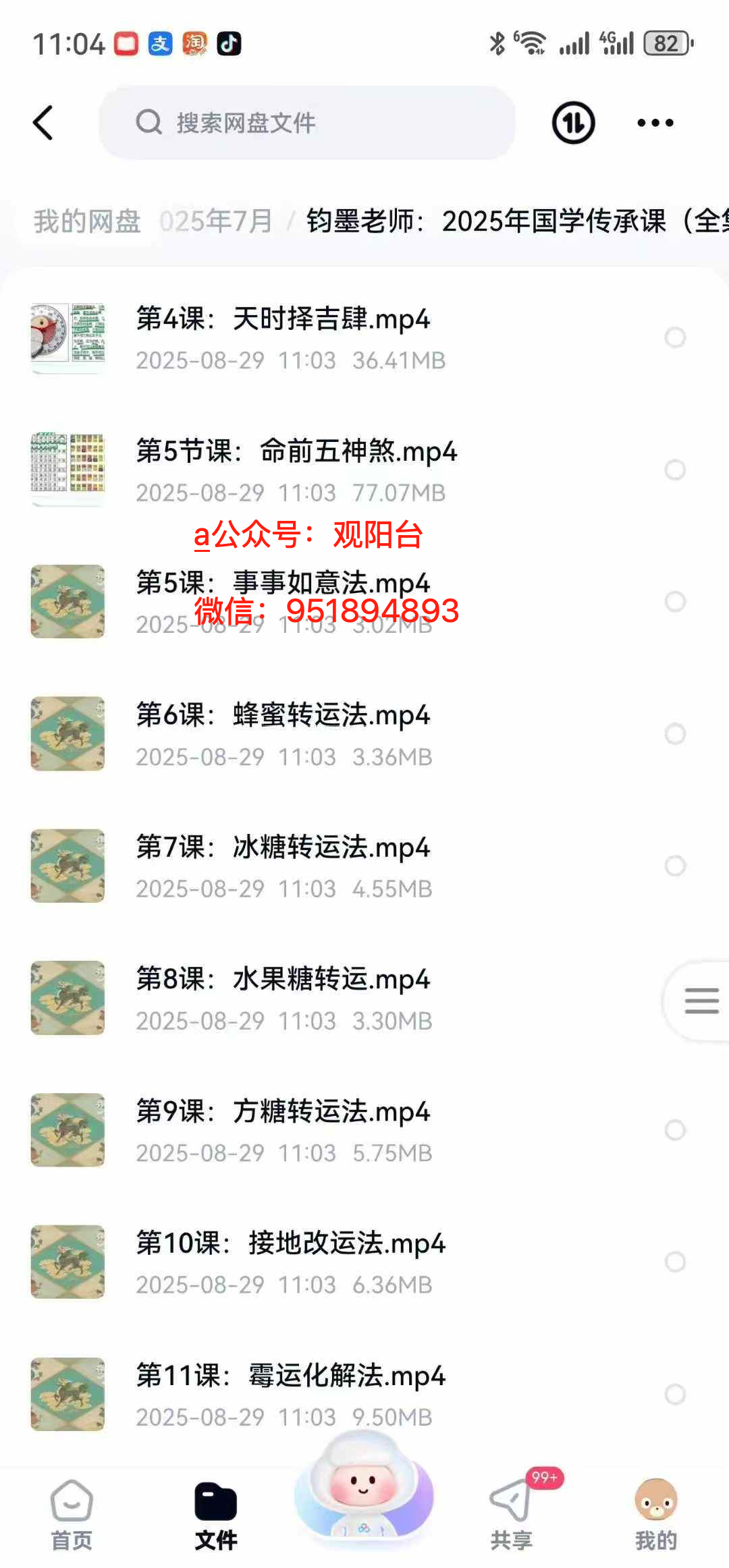Open 第6课：蜂蜜转运法.mp4

pyautogui.click(x=283, y=715)
